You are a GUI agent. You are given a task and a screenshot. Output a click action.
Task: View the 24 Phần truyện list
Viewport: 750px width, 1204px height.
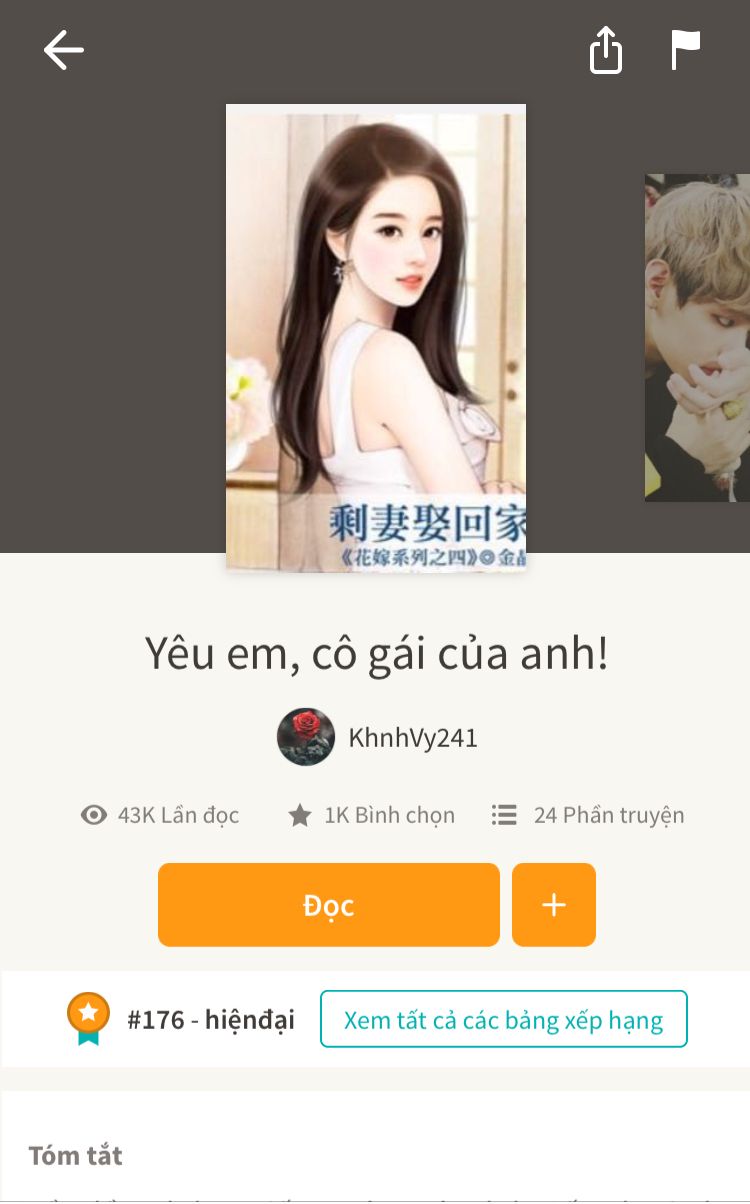coord(588,815)
